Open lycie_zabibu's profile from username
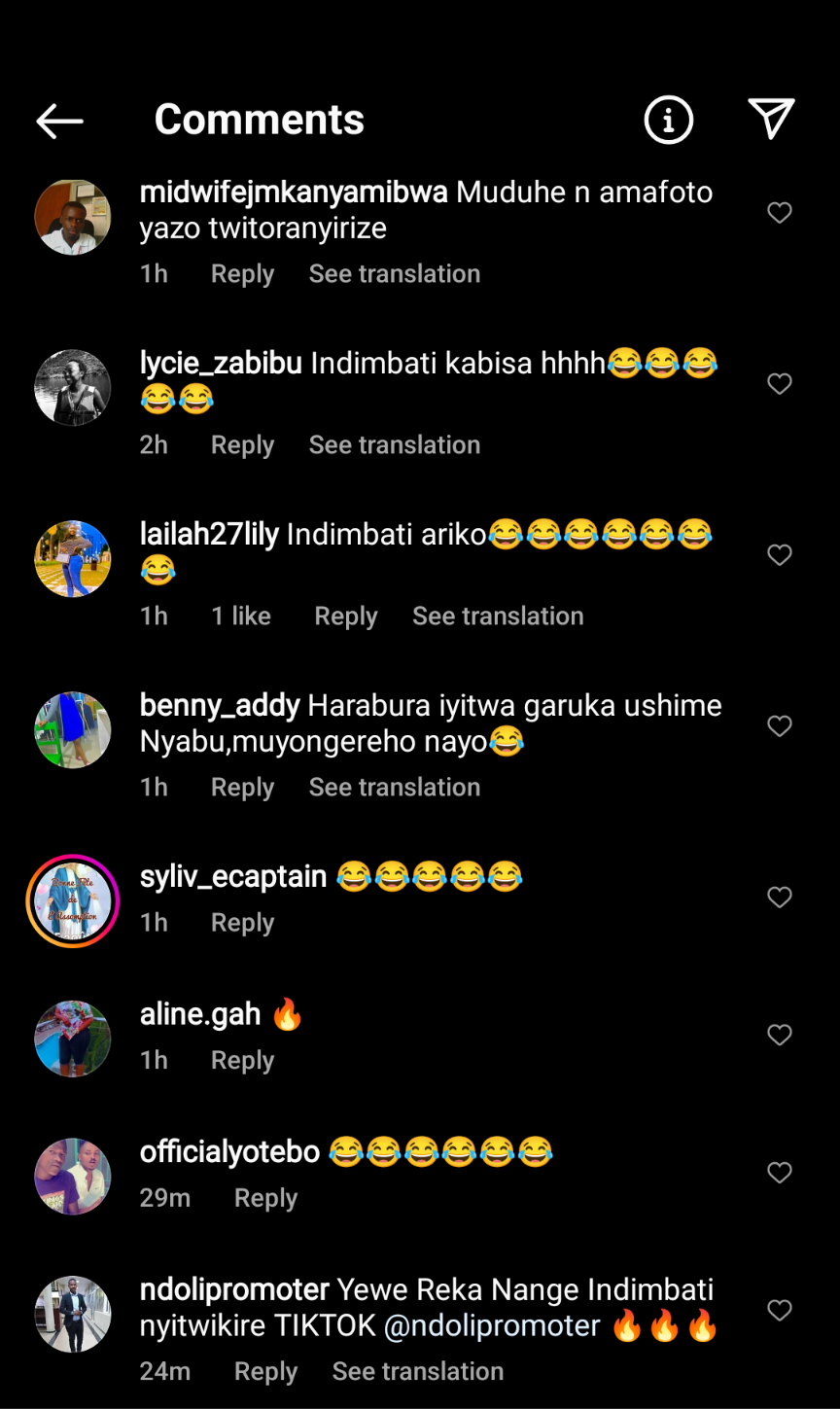The width and height of the screenshot is (840, 1409). [222, 364]
